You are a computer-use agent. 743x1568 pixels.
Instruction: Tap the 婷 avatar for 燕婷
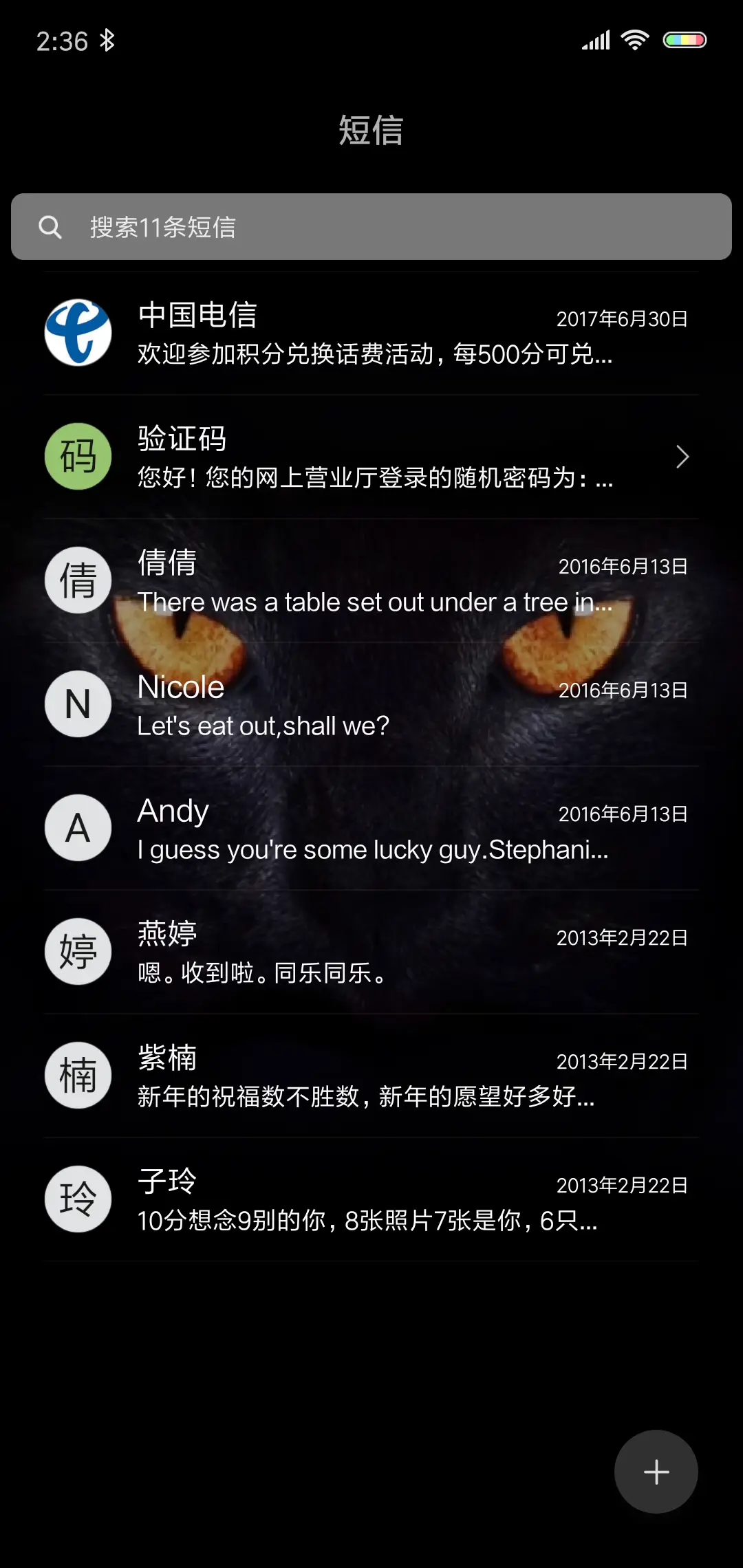point(77,951)
